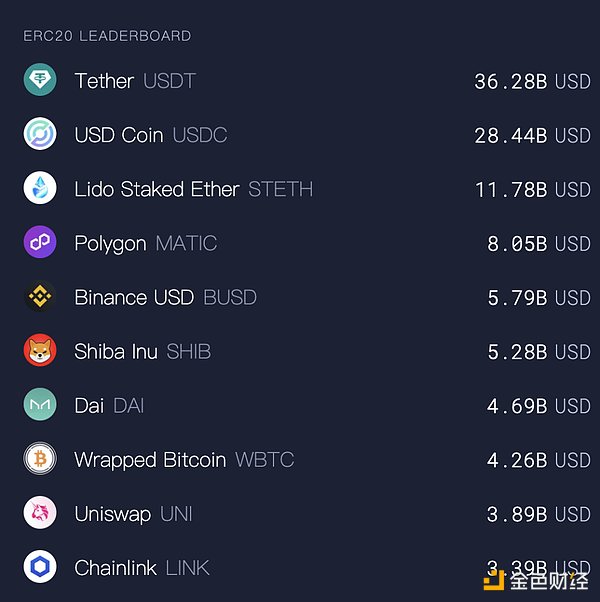Select the Shiba Inu SHIB row

pos(142,351)
